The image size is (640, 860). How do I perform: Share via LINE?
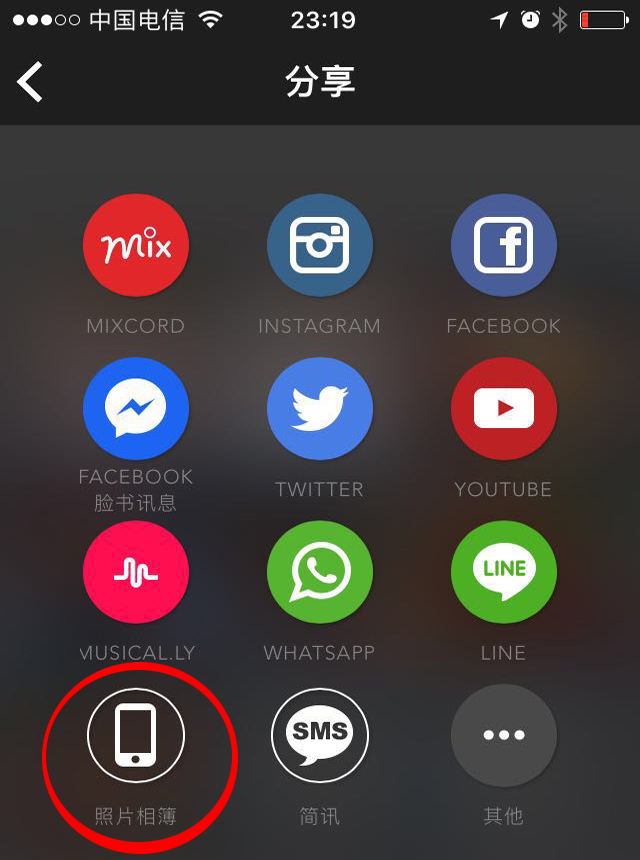[503, 572]
